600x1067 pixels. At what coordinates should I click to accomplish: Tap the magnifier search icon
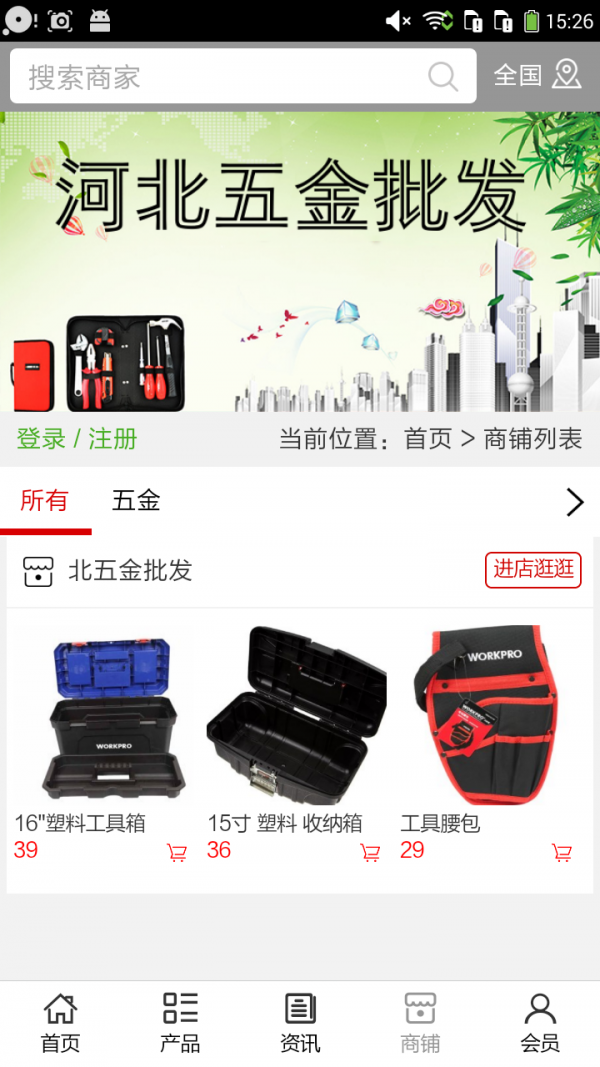[443, 77]
